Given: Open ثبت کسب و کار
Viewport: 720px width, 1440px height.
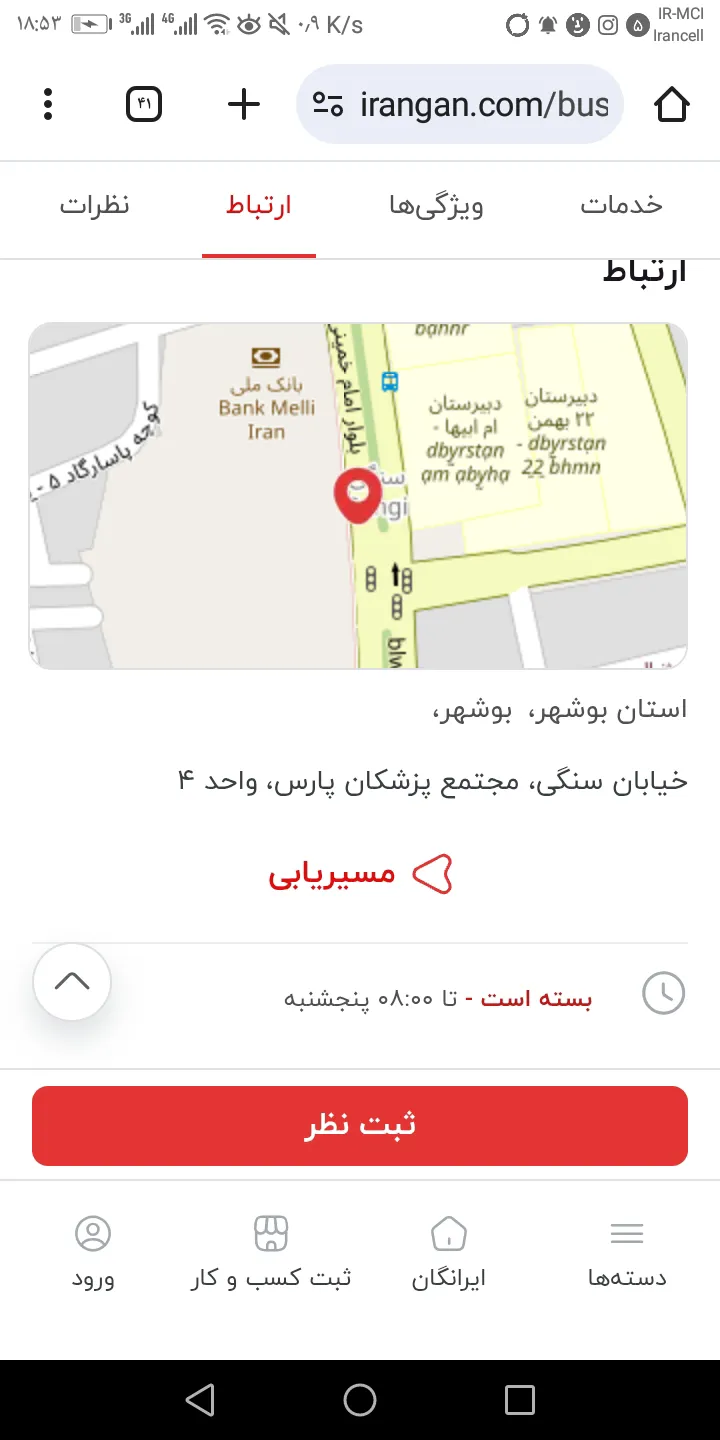Looking at the screenshot, I should (271, 1252).
